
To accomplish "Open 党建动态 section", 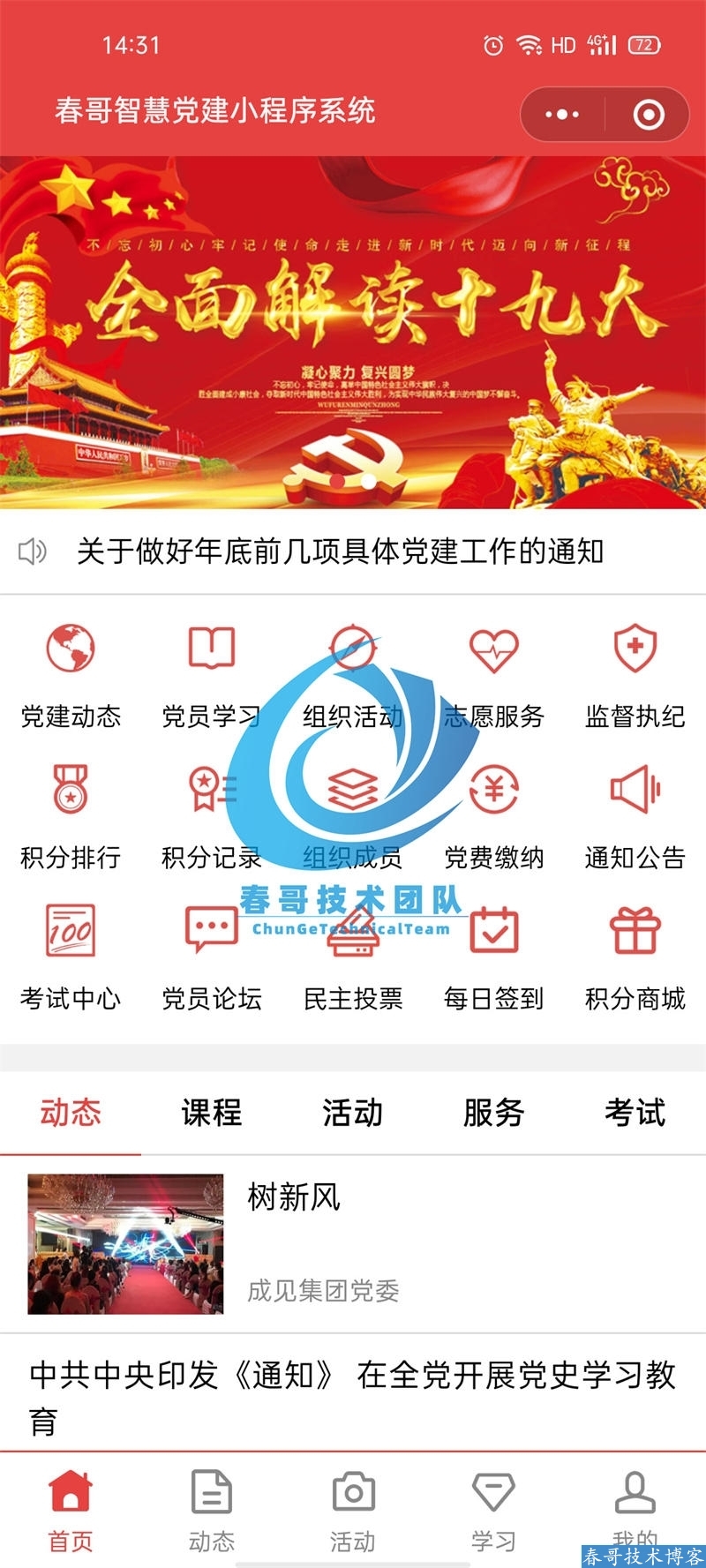I will coord(71,675).
